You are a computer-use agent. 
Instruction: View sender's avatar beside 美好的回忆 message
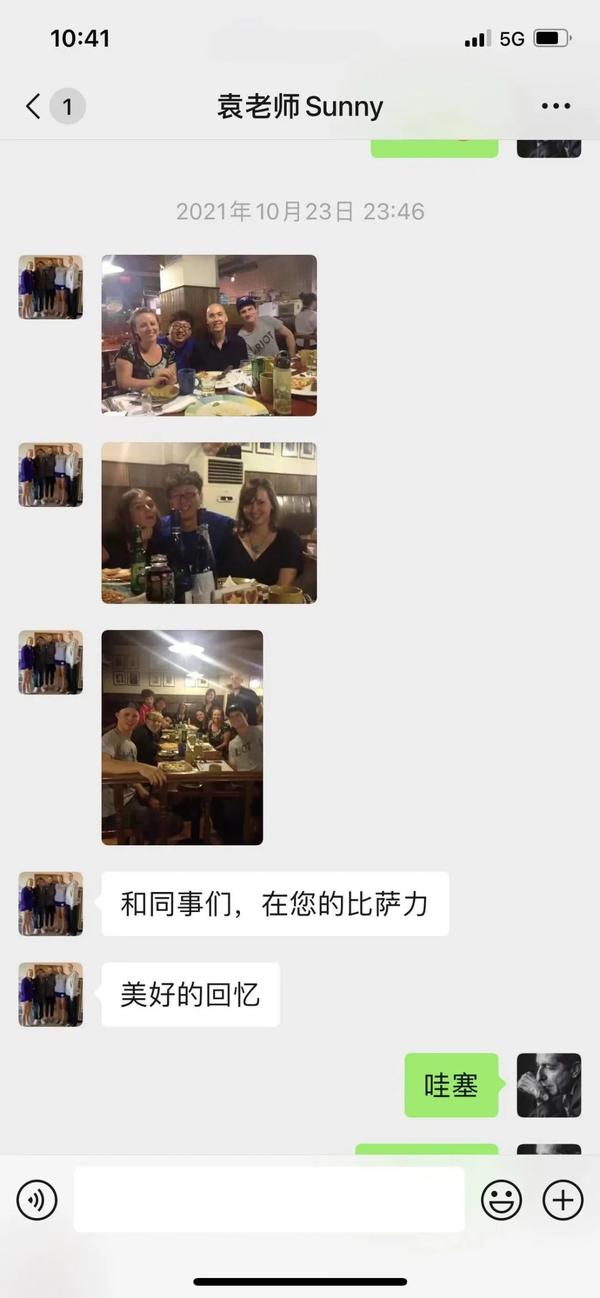tap(51, 995)
